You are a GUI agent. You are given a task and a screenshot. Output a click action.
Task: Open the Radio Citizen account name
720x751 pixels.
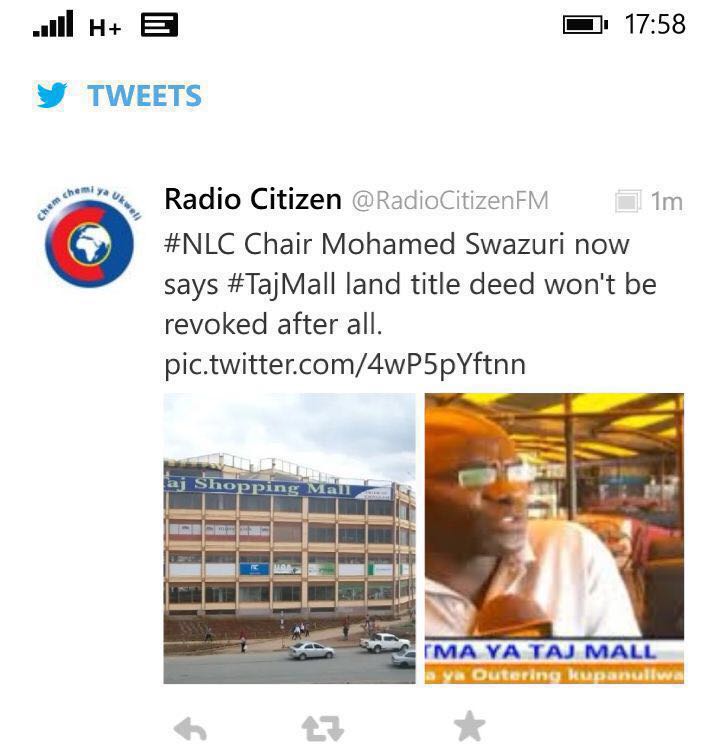click(252, 200)
